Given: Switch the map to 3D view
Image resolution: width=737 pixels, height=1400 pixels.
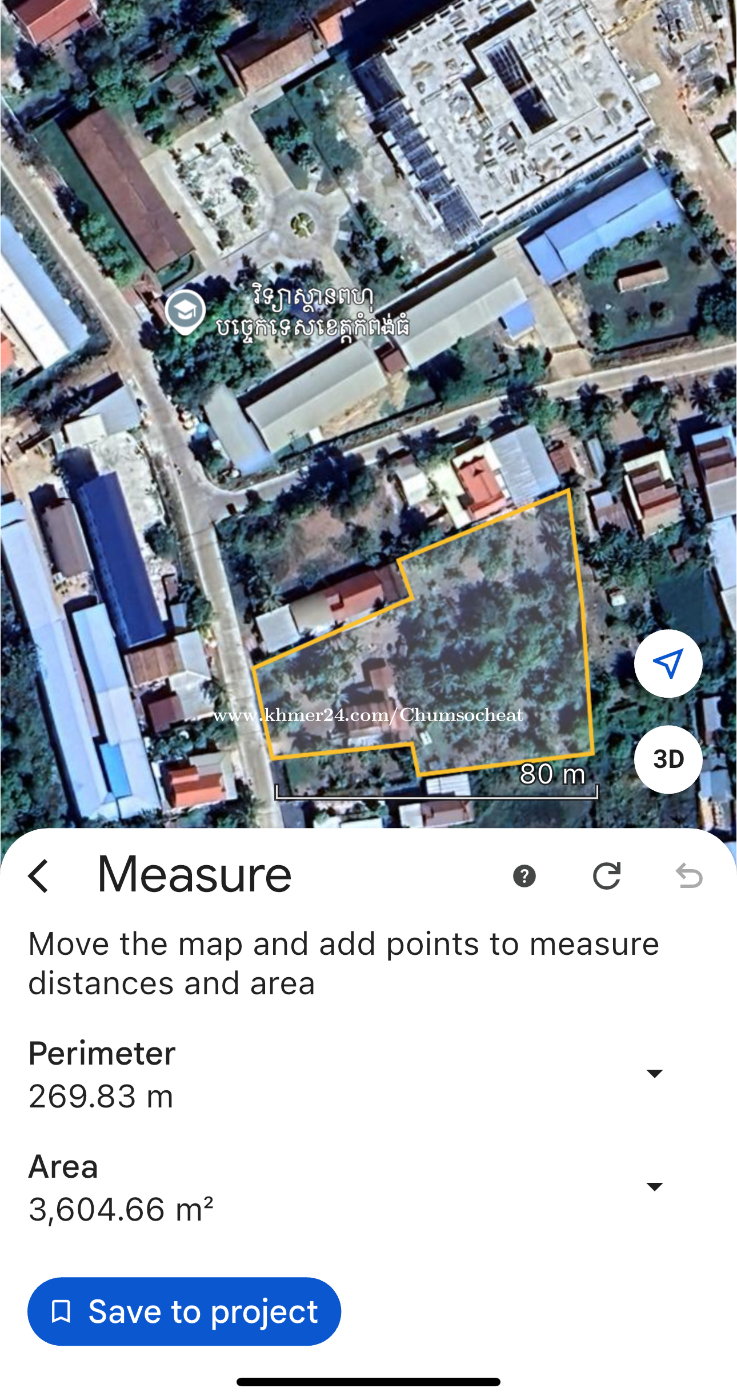Looking at the screenshot, I should tap(668, 759).
